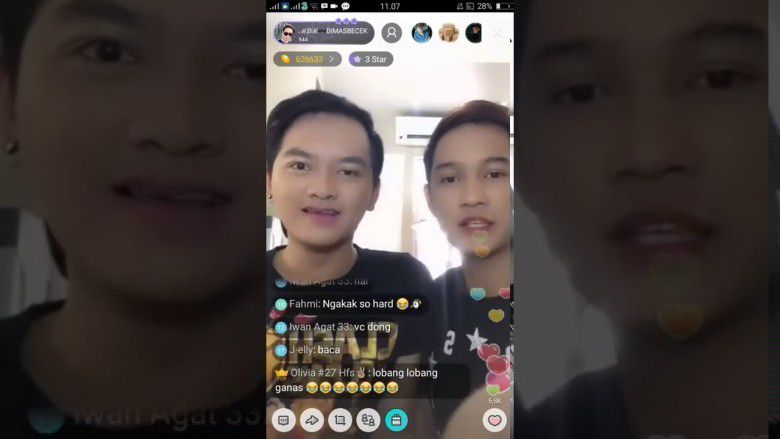Open the gift box

pos(396,421)
